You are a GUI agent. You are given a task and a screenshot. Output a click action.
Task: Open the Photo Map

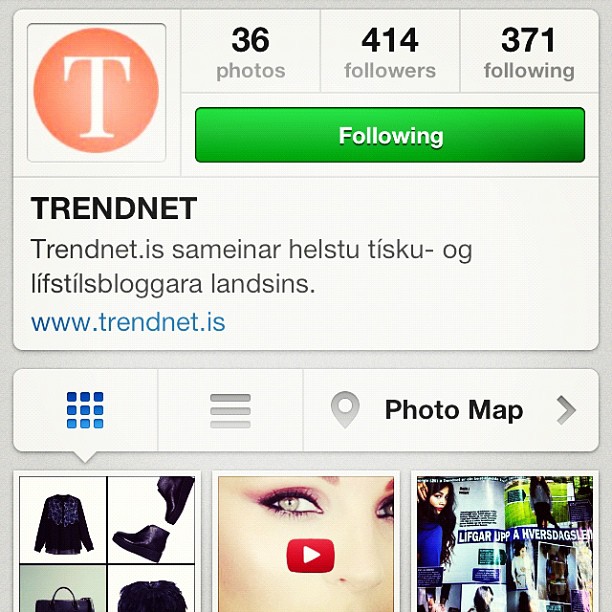coord(452,410)
